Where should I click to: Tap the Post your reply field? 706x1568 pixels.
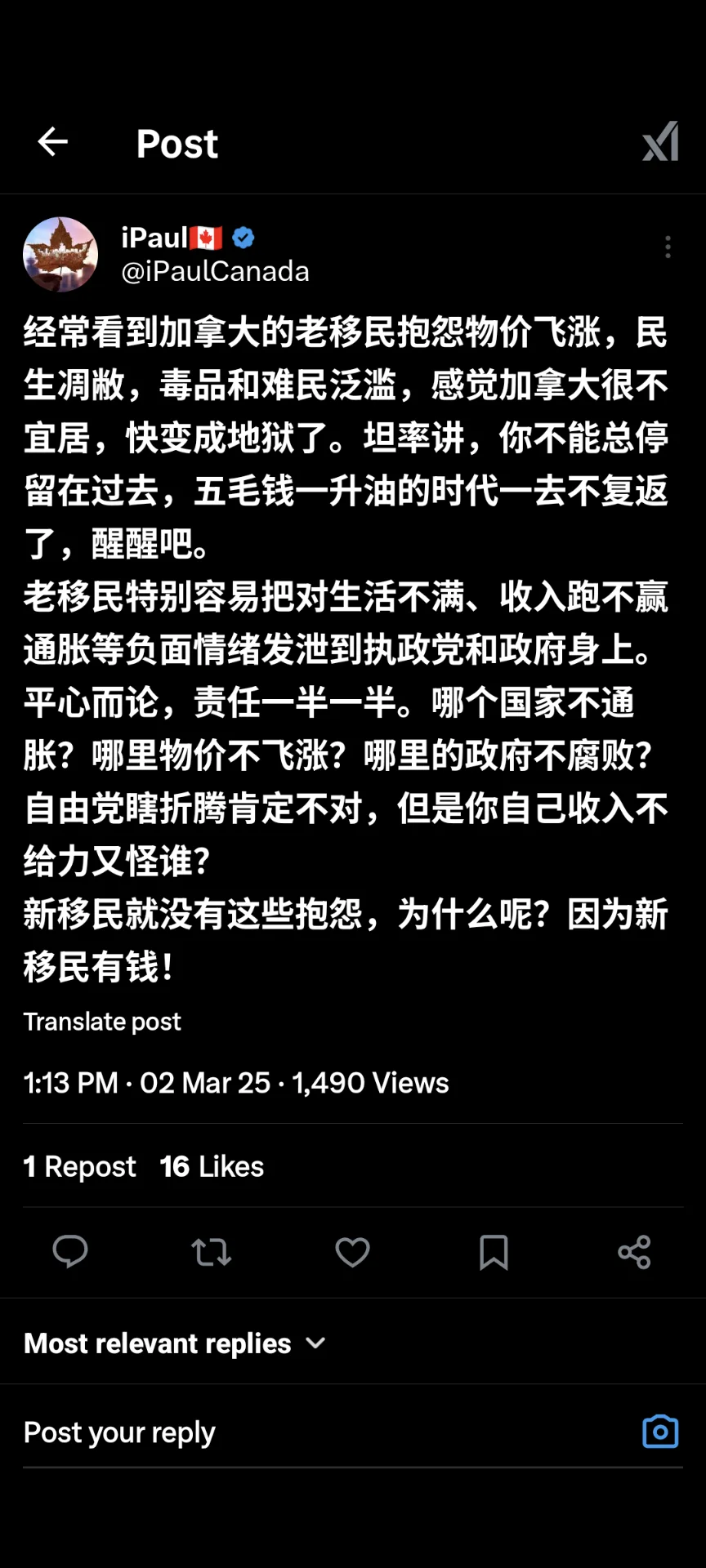point(327,1432)
